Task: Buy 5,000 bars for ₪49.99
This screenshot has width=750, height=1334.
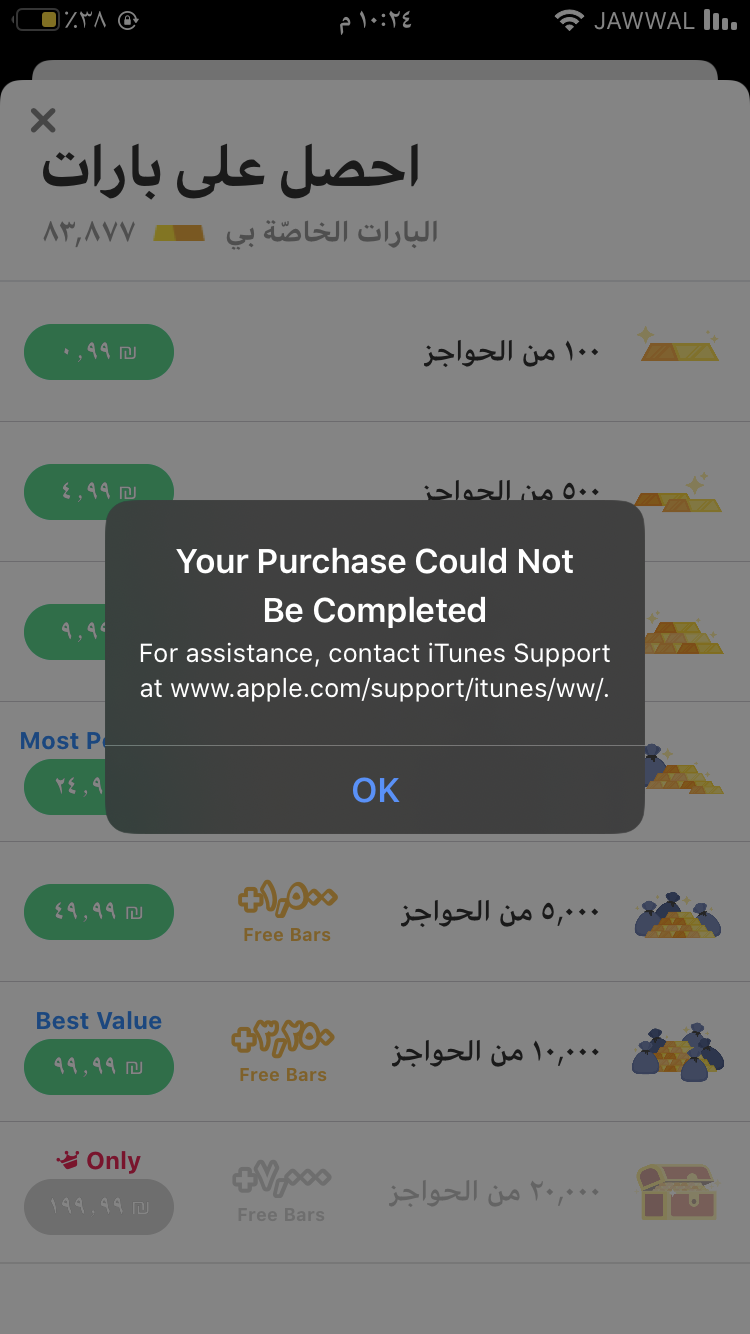Action: point(98,912)
